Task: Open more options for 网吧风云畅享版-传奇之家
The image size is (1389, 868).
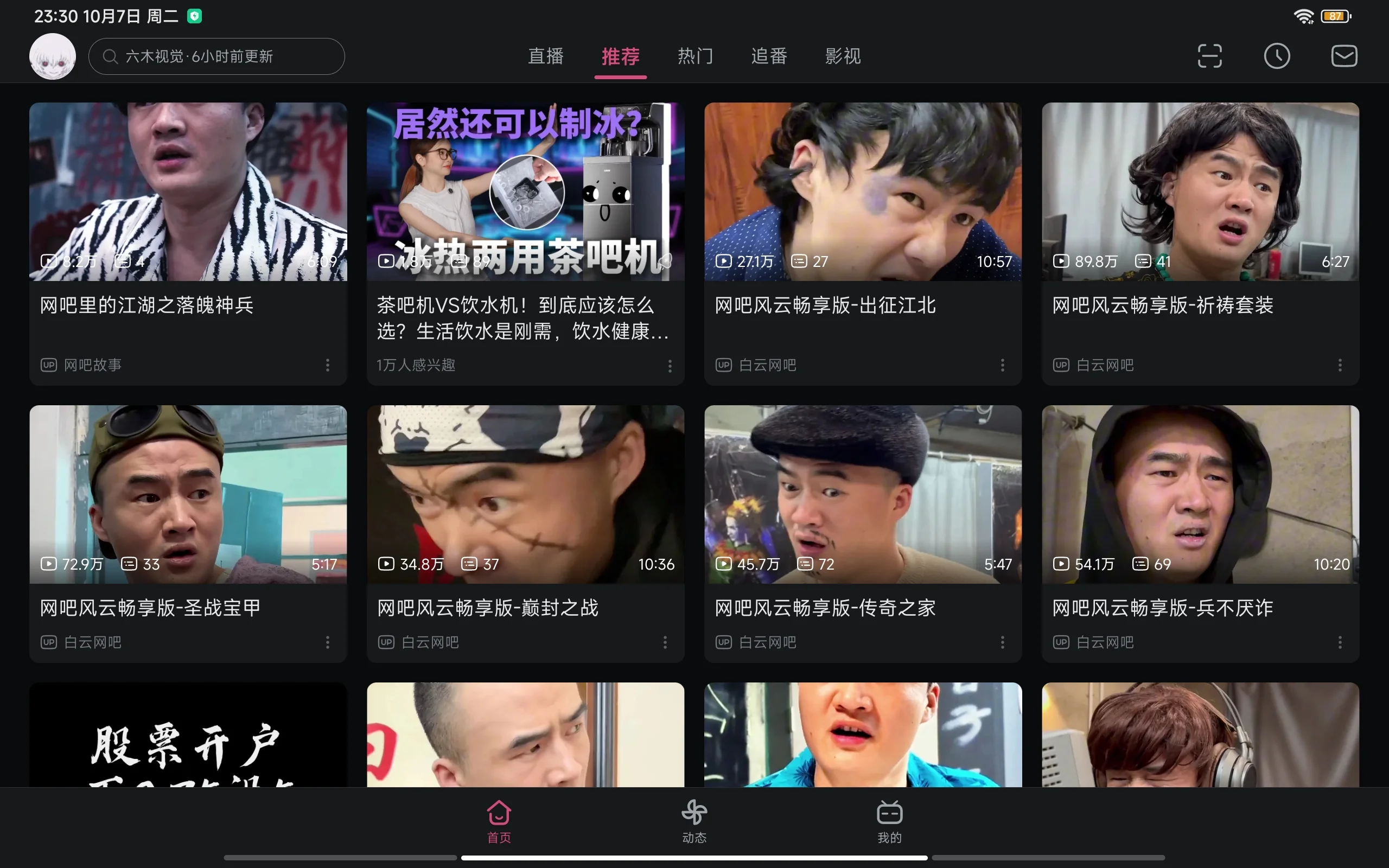Action: (x=1002, y=642)
